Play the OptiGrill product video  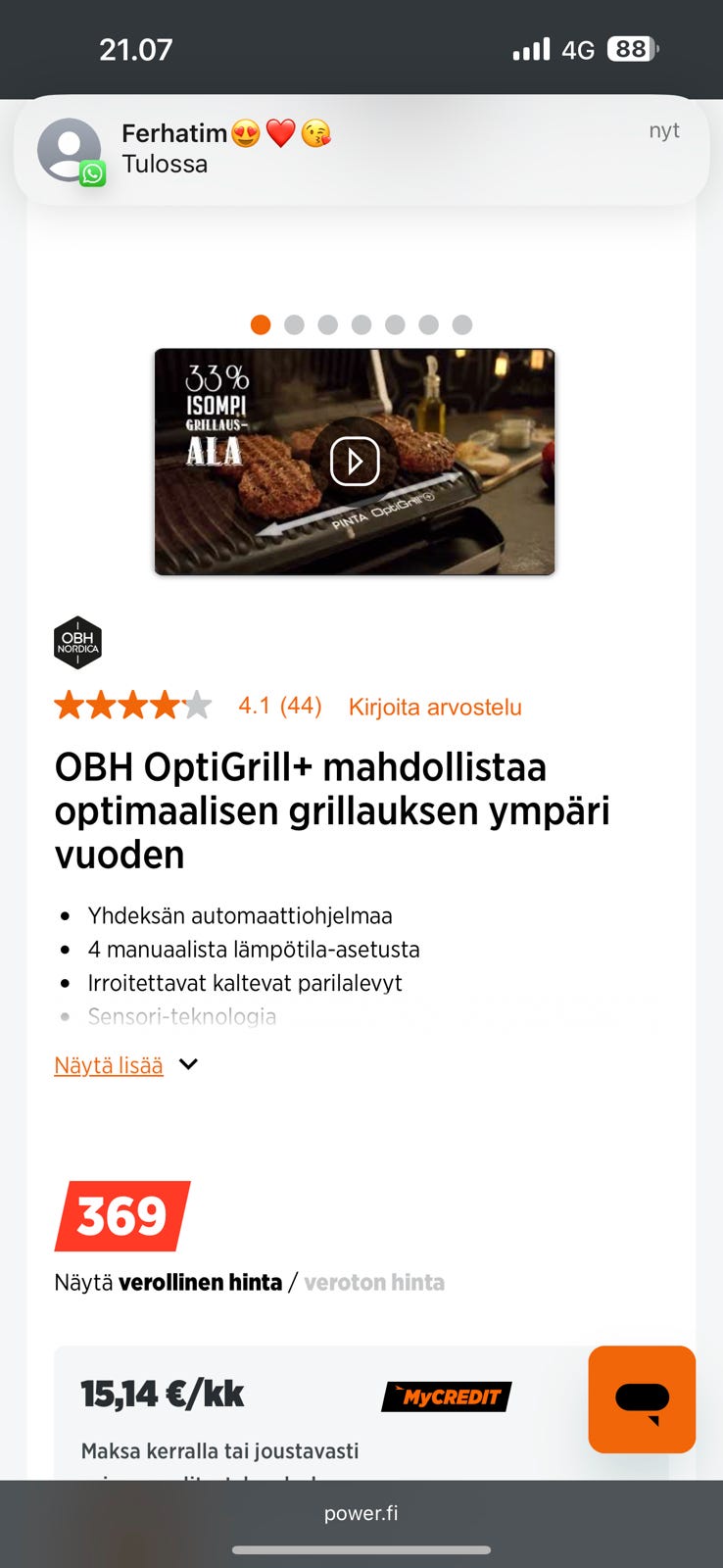pos(355,461)
